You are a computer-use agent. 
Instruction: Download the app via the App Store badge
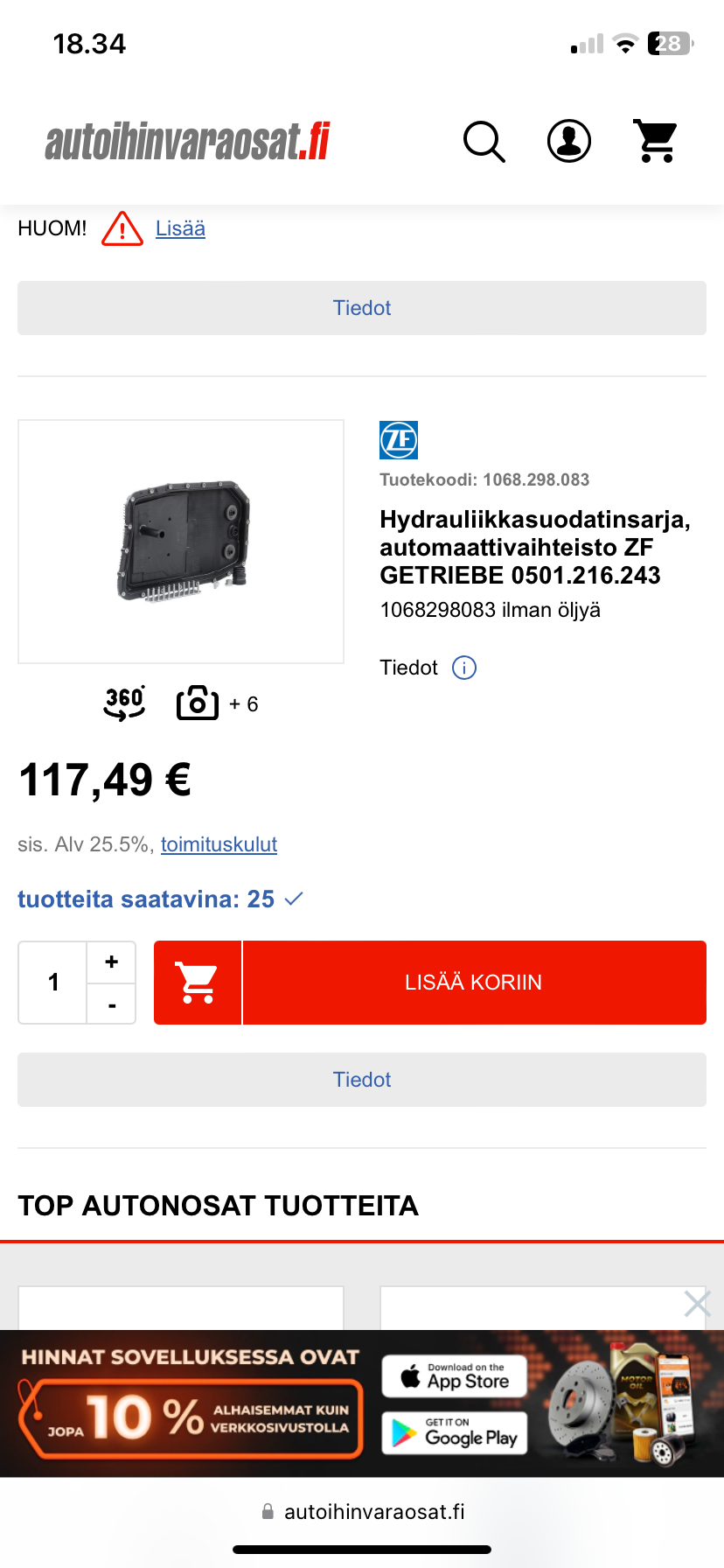point(454,1375)
